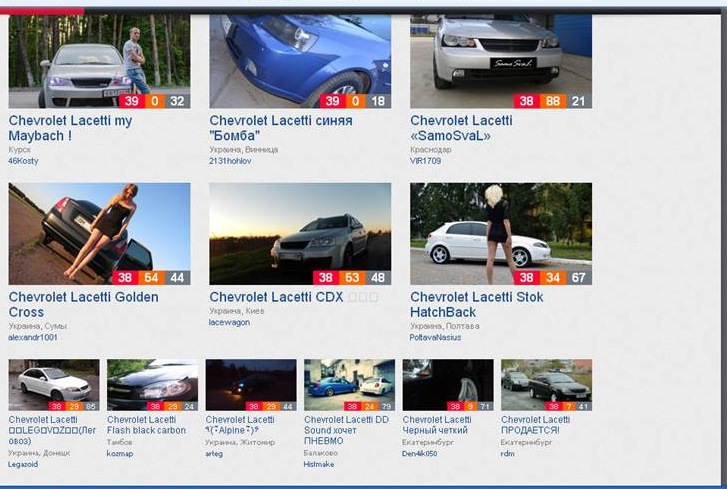Open kozmap user profile
The width and height of the screenshot is (727, 489).
[121, 453]
